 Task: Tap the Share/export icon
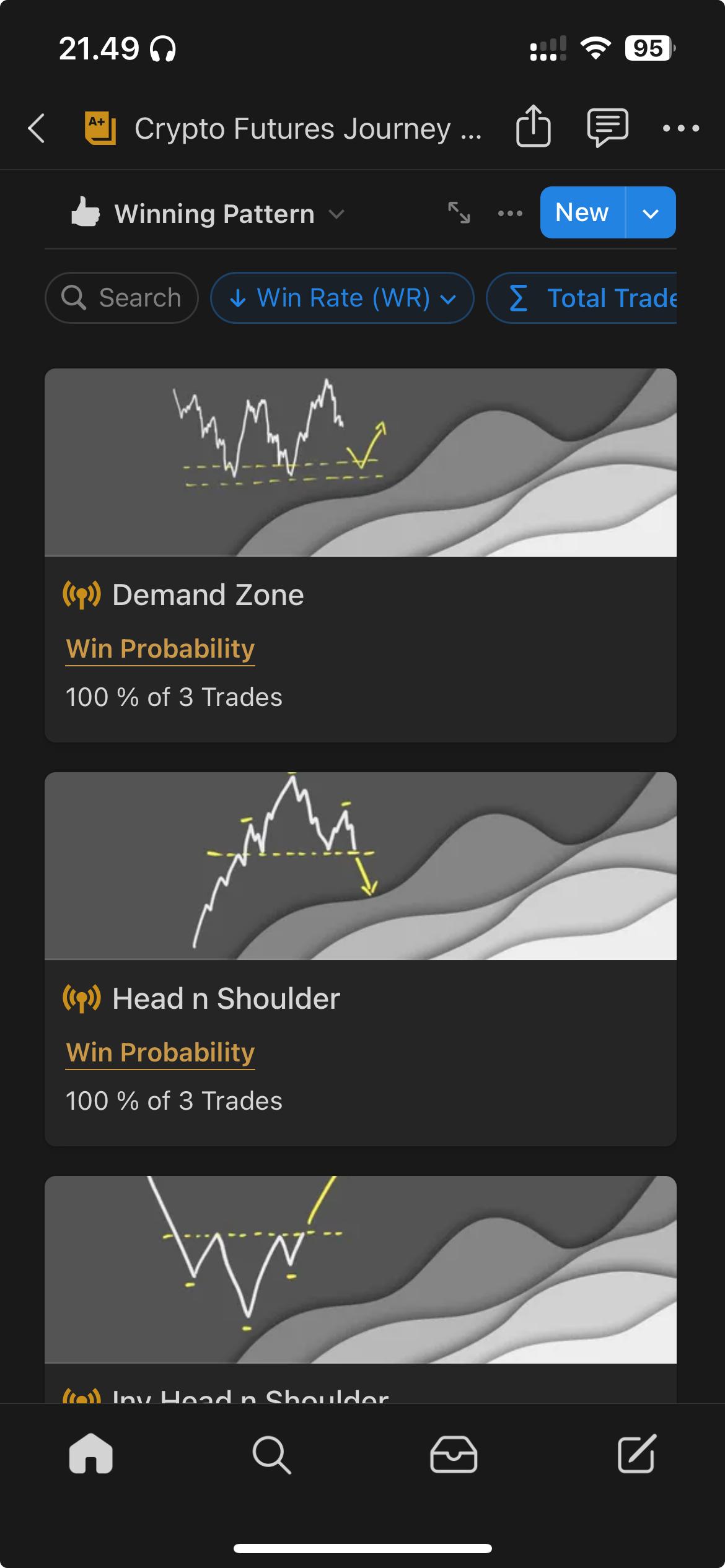(533, 128)
